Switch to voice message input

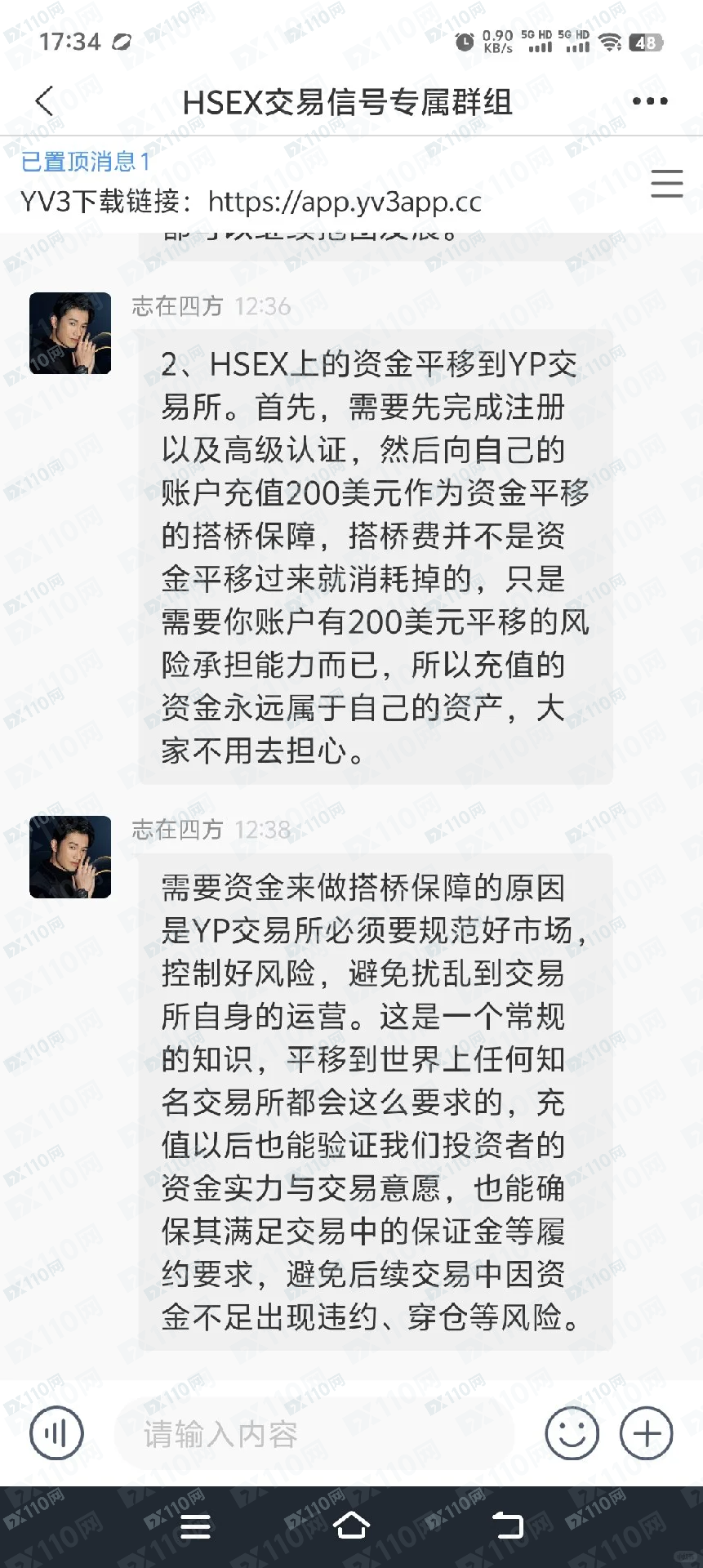pyautogui.click(x=56, y=1432)
